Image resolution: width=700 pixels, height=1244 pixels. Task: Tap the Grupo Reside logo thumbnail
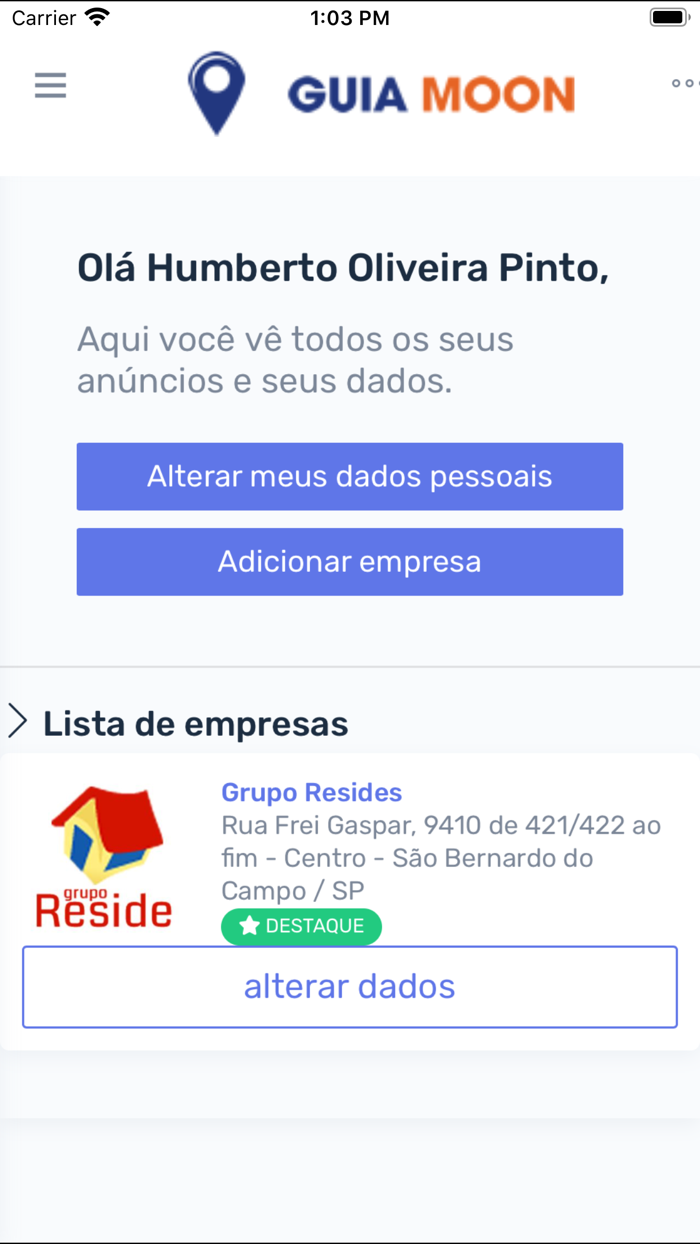pyautogui.click(x=104, y=856)
